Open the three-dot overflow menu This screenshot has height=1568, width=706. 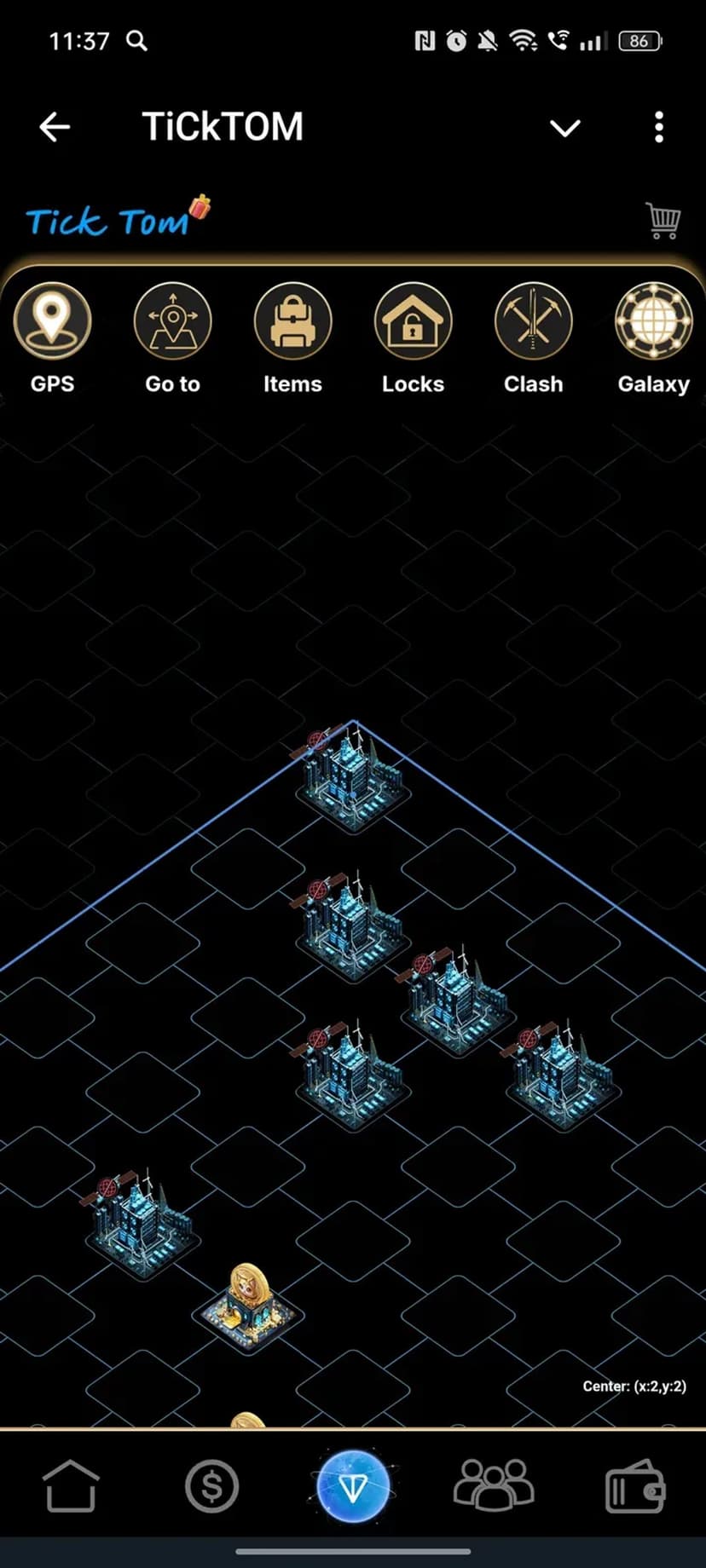[658, 128]
